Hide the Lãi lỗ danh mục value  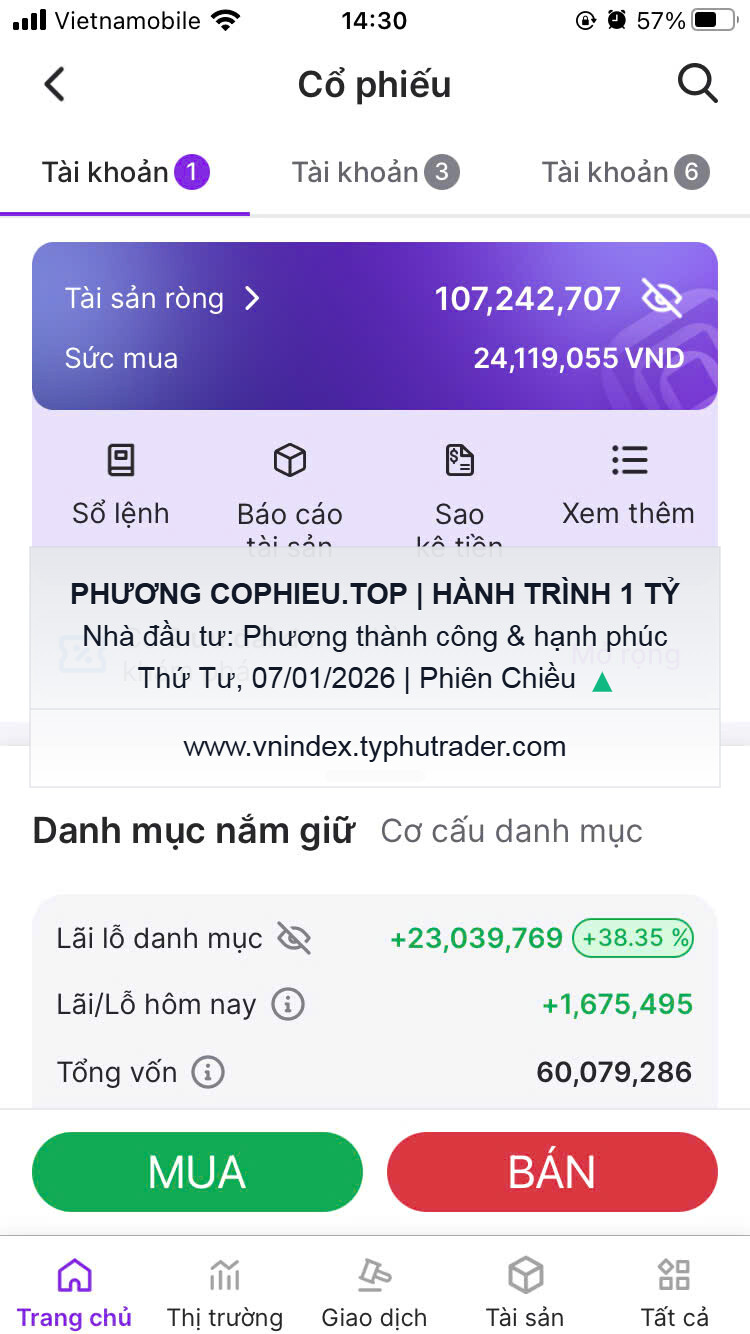coord(294,938)
